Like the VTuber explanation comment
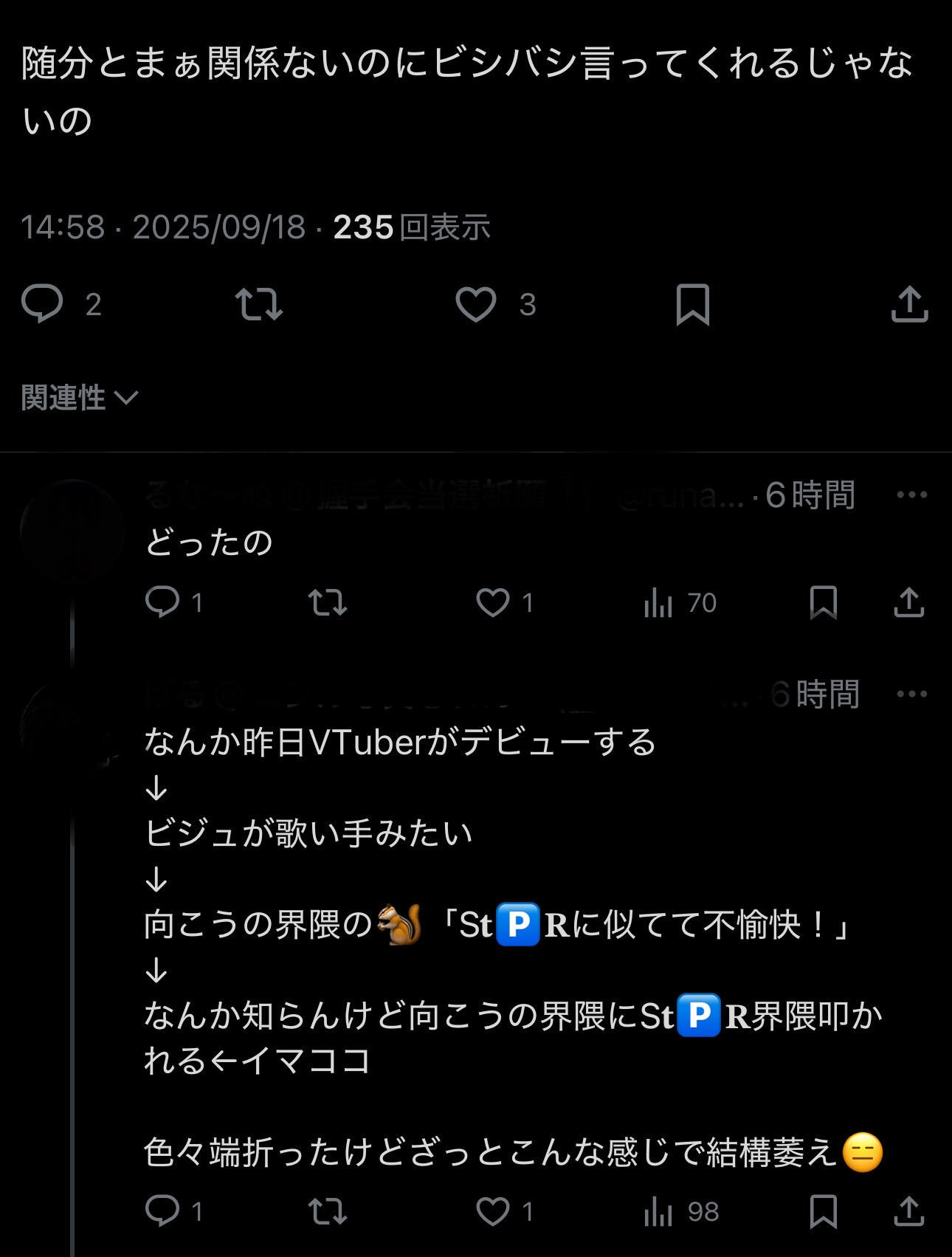The height and width of the screenshot is (1257, 952). click(493, 1211)
